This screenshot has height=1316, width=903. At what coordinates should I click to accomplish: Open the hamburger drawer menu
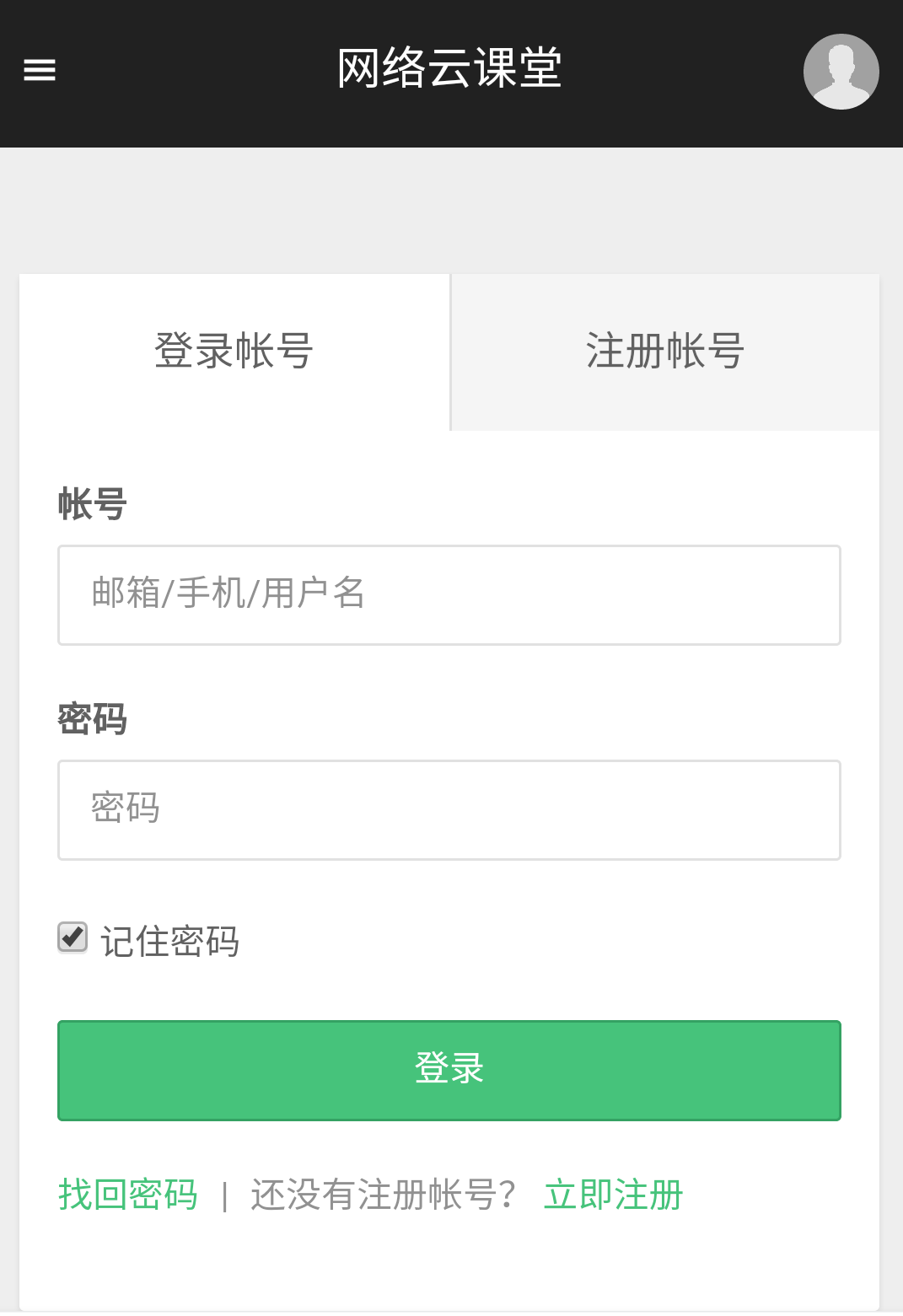[40, 70]
